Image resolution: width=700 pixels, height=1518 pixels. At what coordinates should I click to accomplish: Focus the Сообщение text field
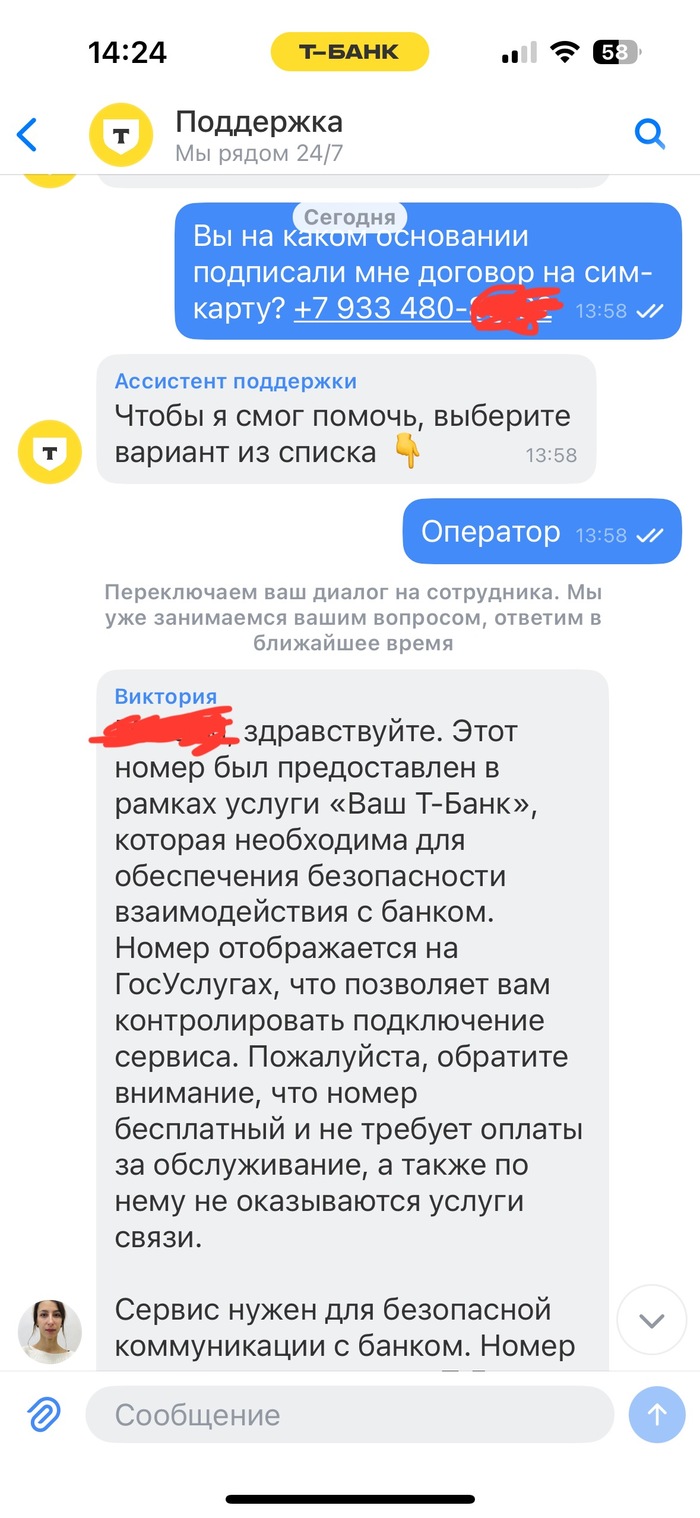tap(348, 1415)
